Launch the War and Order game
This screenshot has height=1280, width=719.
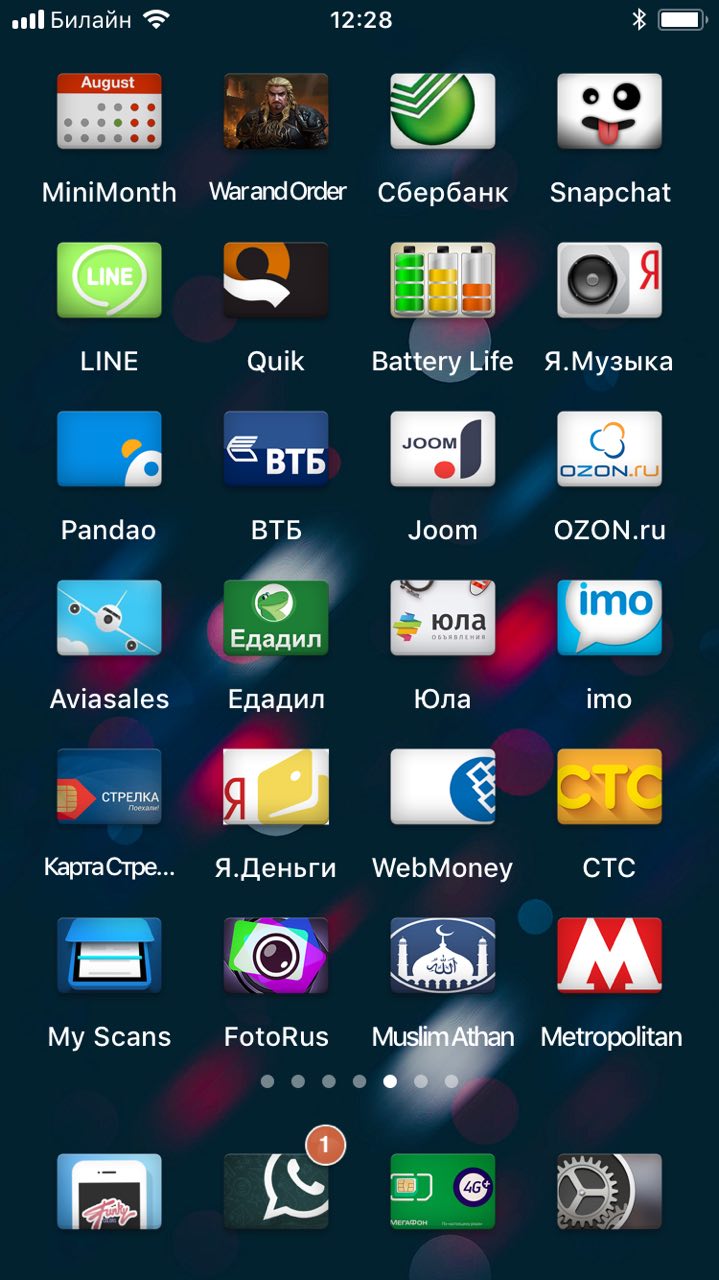276,112
